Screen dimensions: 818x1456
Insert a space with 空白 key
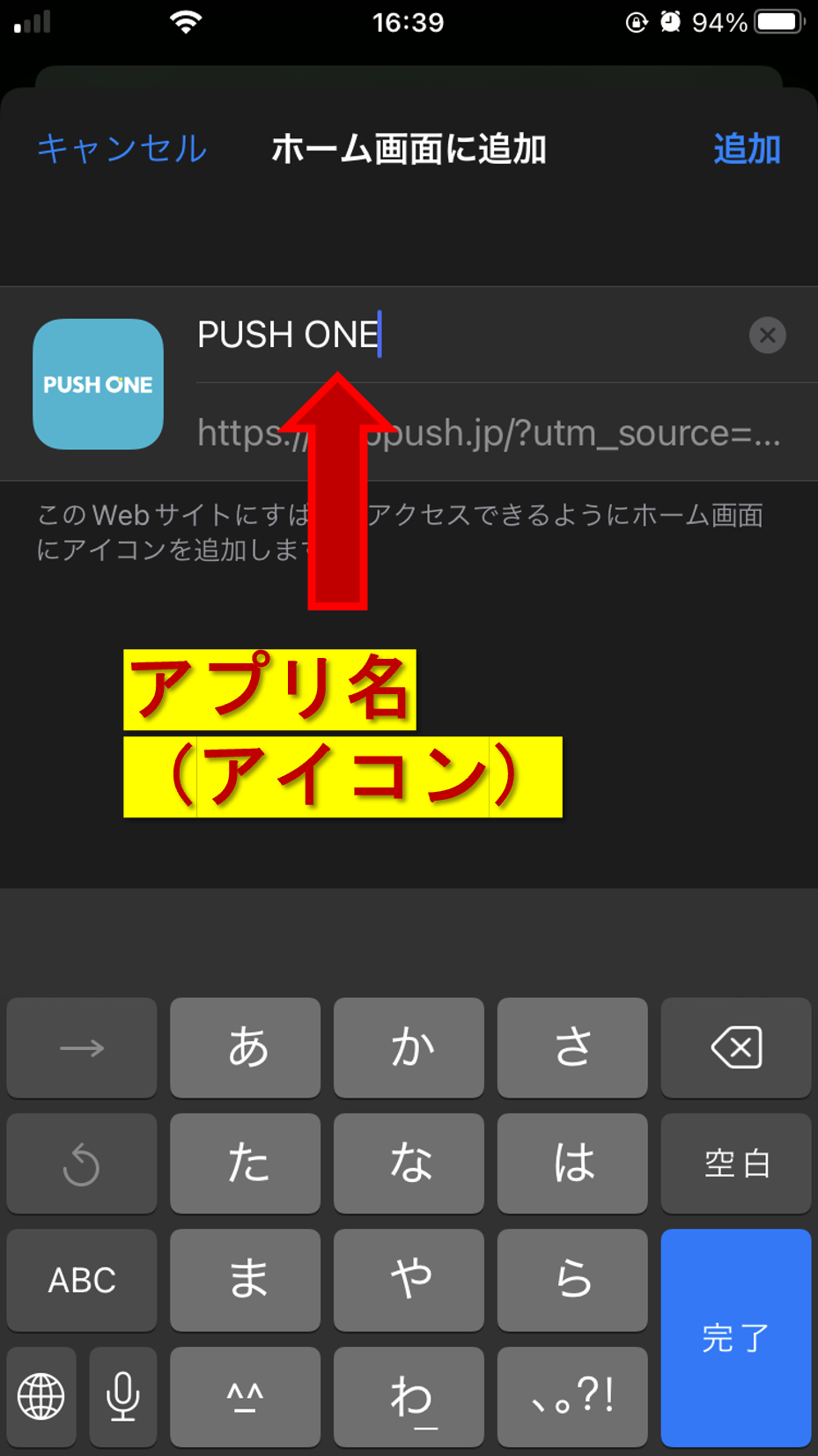point(735,1164)
